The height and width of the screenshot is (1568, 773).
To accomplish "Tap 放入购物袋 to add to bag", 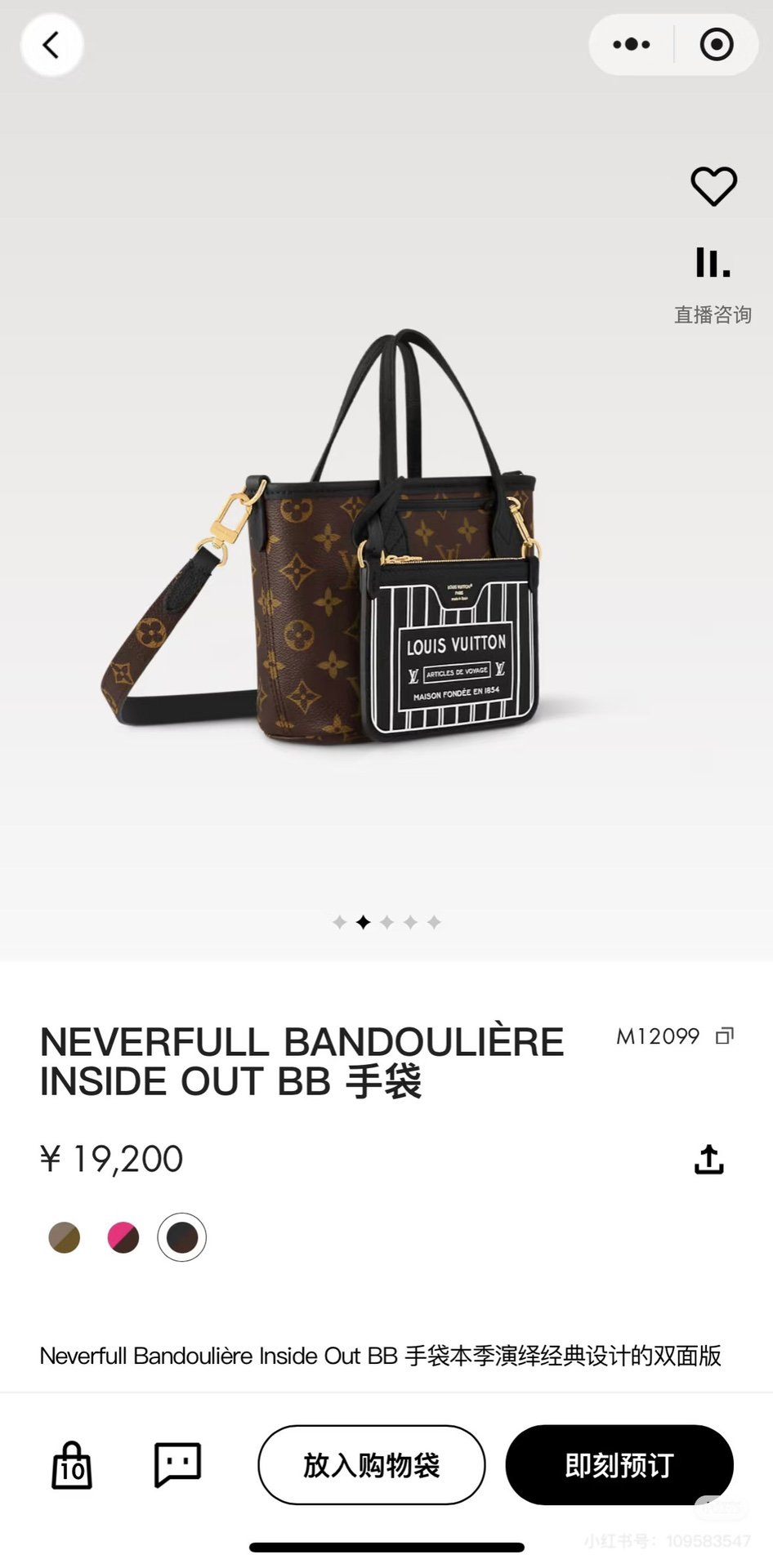I will coord(372,1465).
